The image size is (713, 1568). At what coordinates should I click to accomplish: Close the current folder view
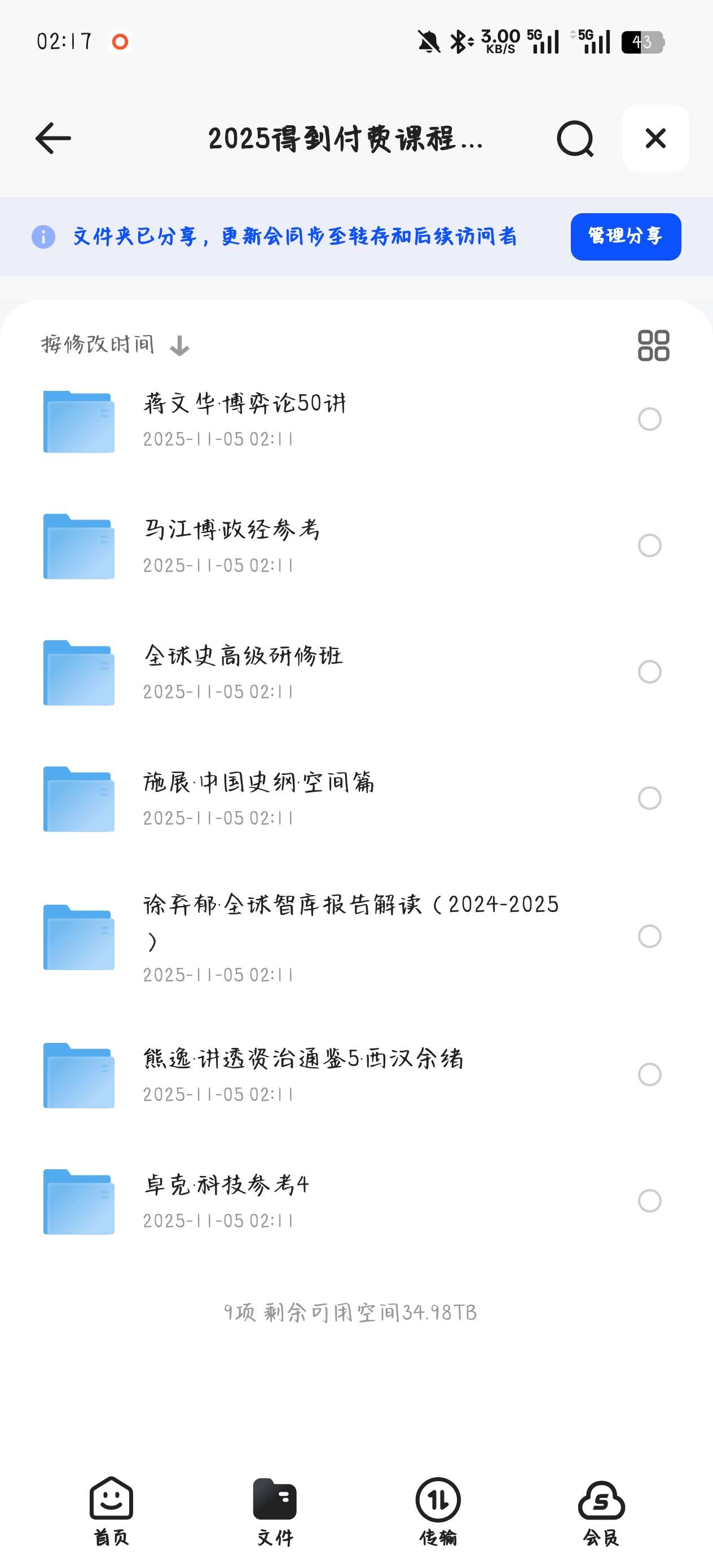coord(655,138)
